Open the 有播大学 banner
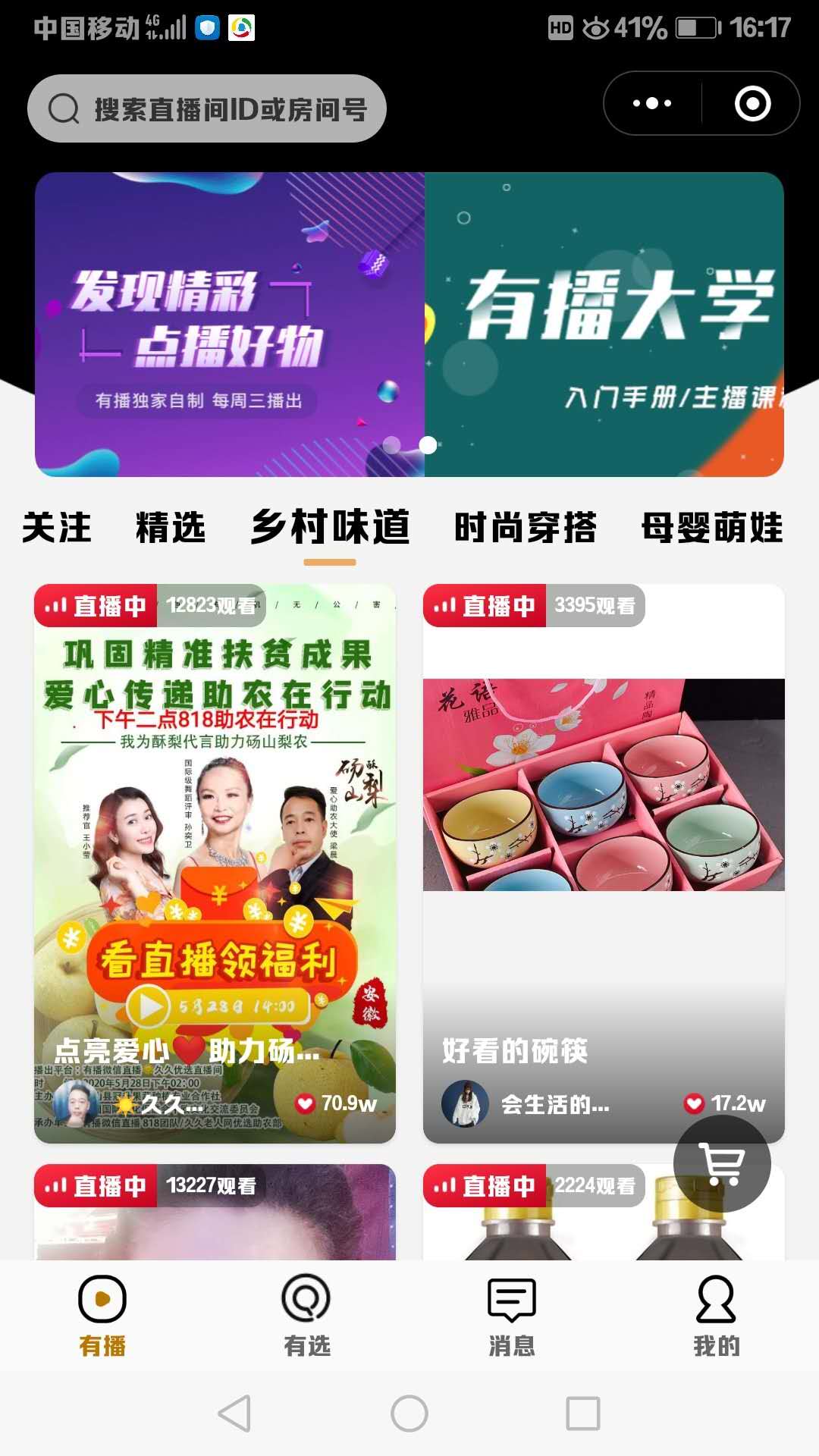819x1456 pixels. (604, 324)
